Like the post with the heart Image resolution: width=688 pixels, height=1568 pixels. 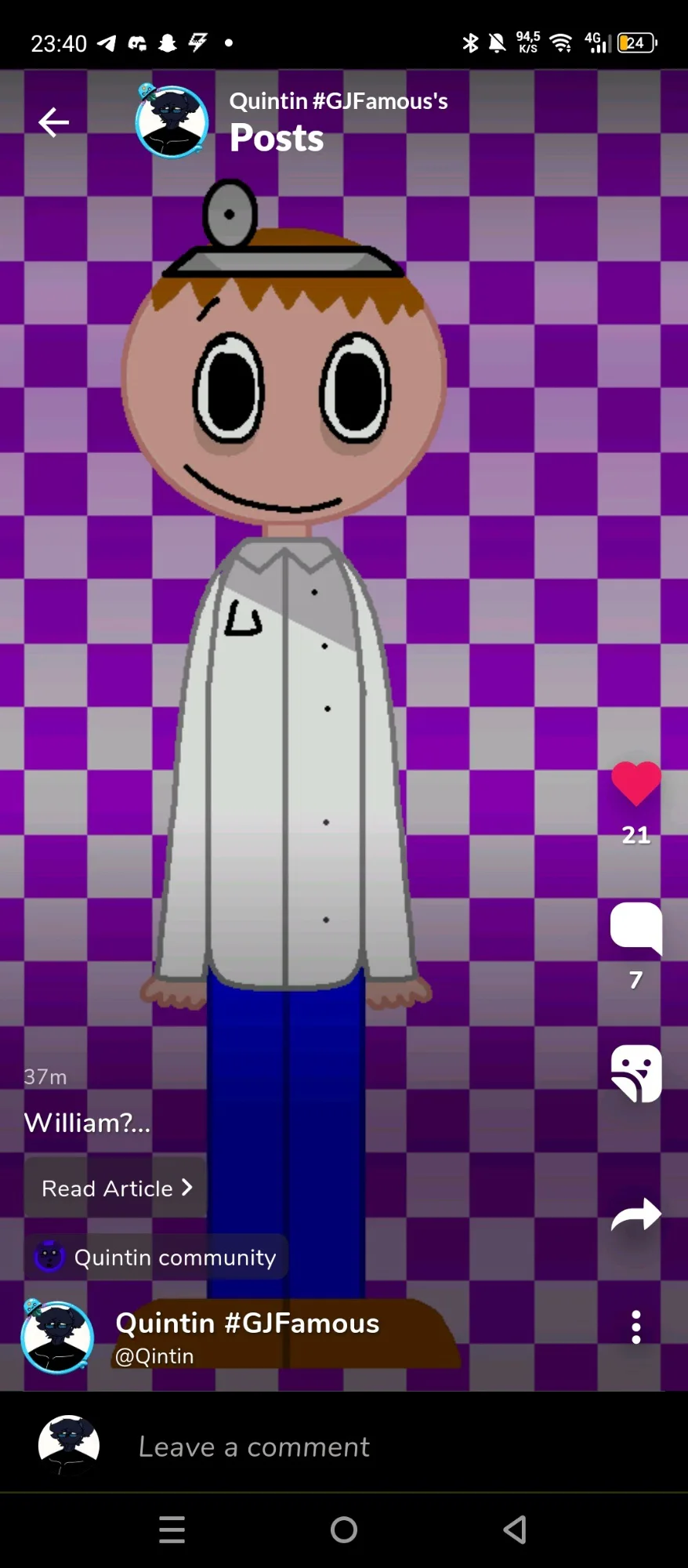tap(635, 783)
